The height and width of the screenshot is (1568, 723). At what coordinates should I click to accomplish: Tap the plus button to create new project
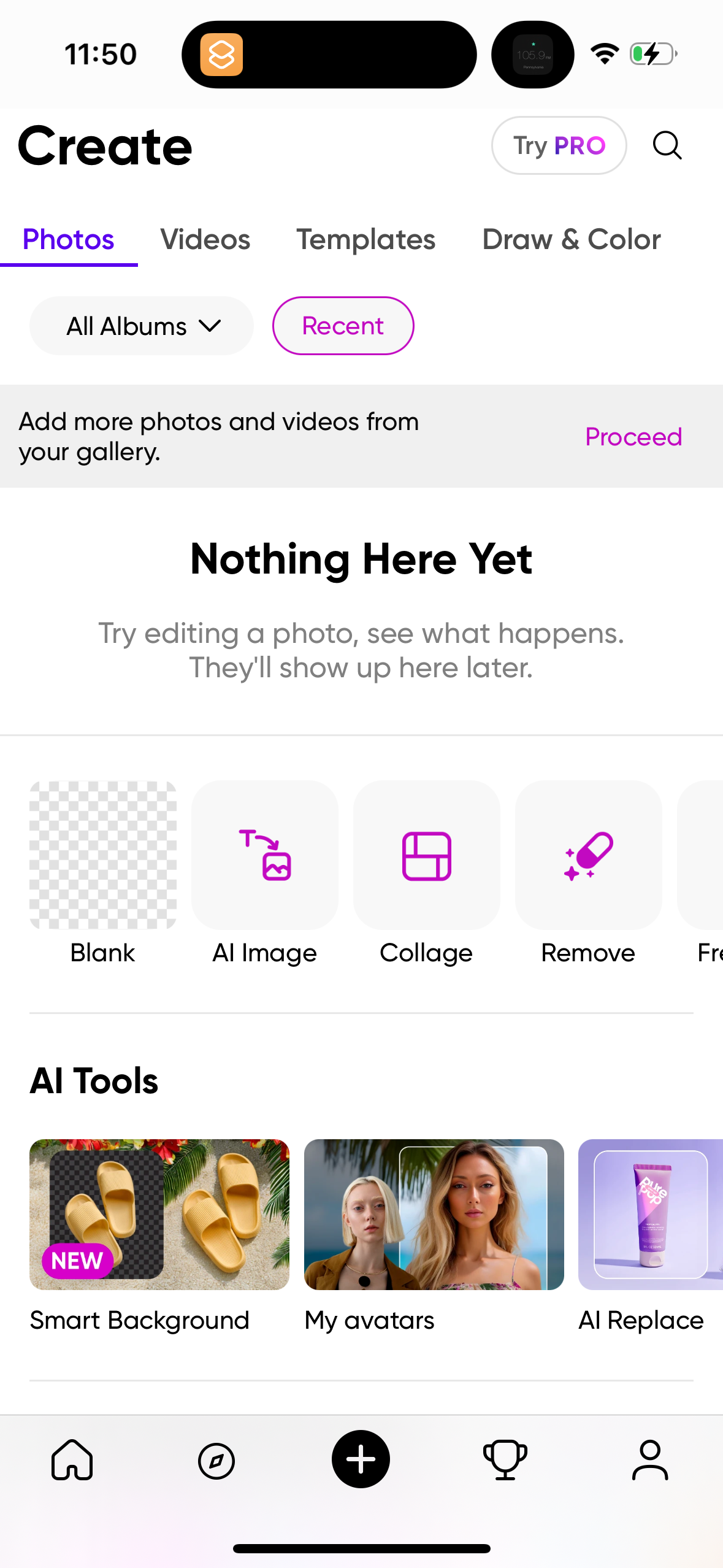361,1460
